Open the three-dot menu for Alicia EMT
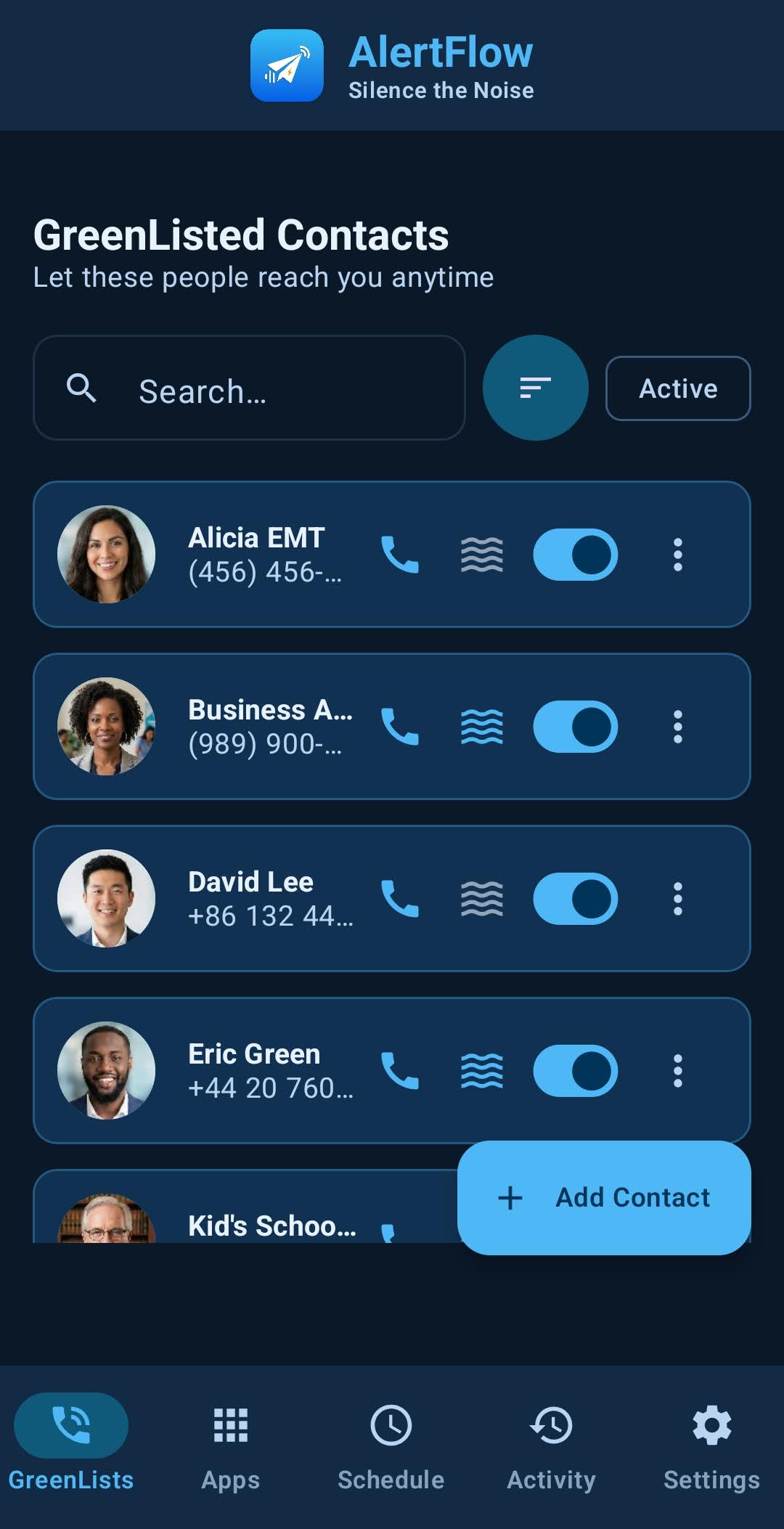784x1529 pixels. pyautogui.click(x=677, y=554)
